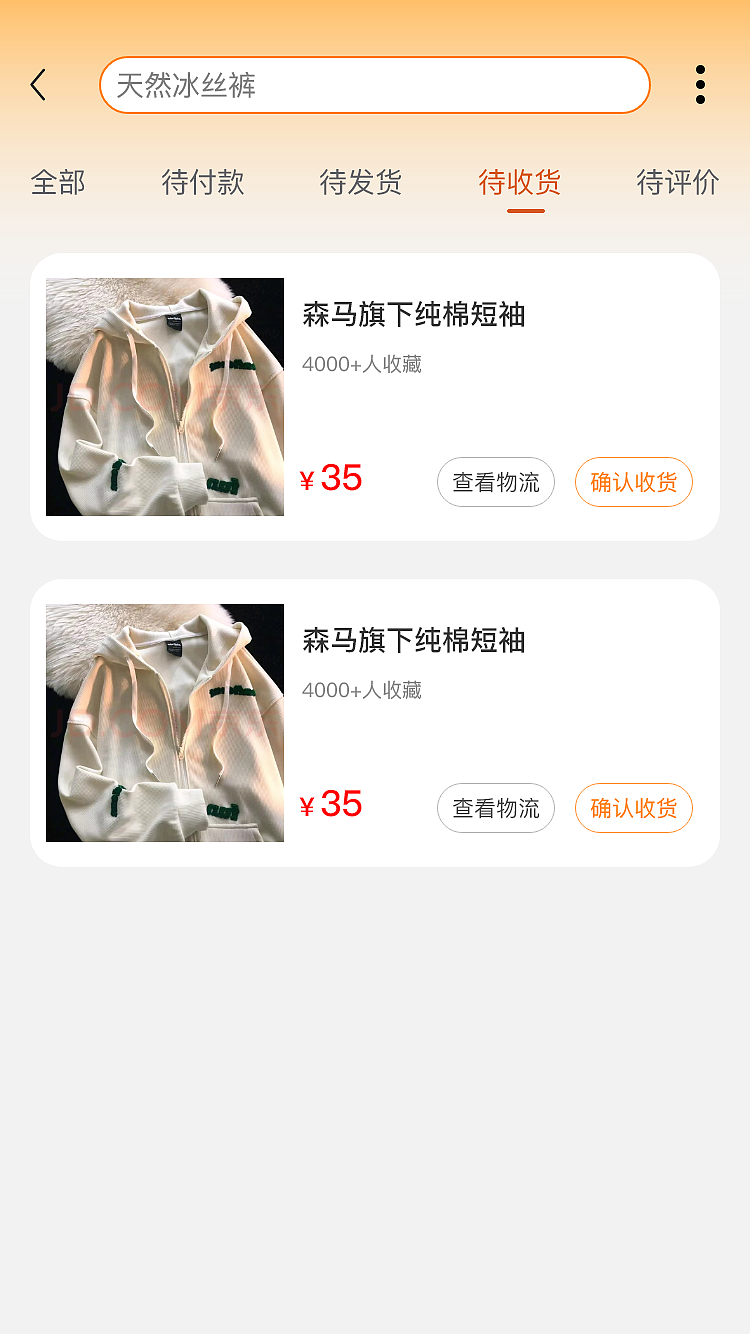Click the second 森马旗下纯棉短袖 product title
The height and width of the screenshot is (1334, 750).
pyautogui.click(x=413, y=641)
